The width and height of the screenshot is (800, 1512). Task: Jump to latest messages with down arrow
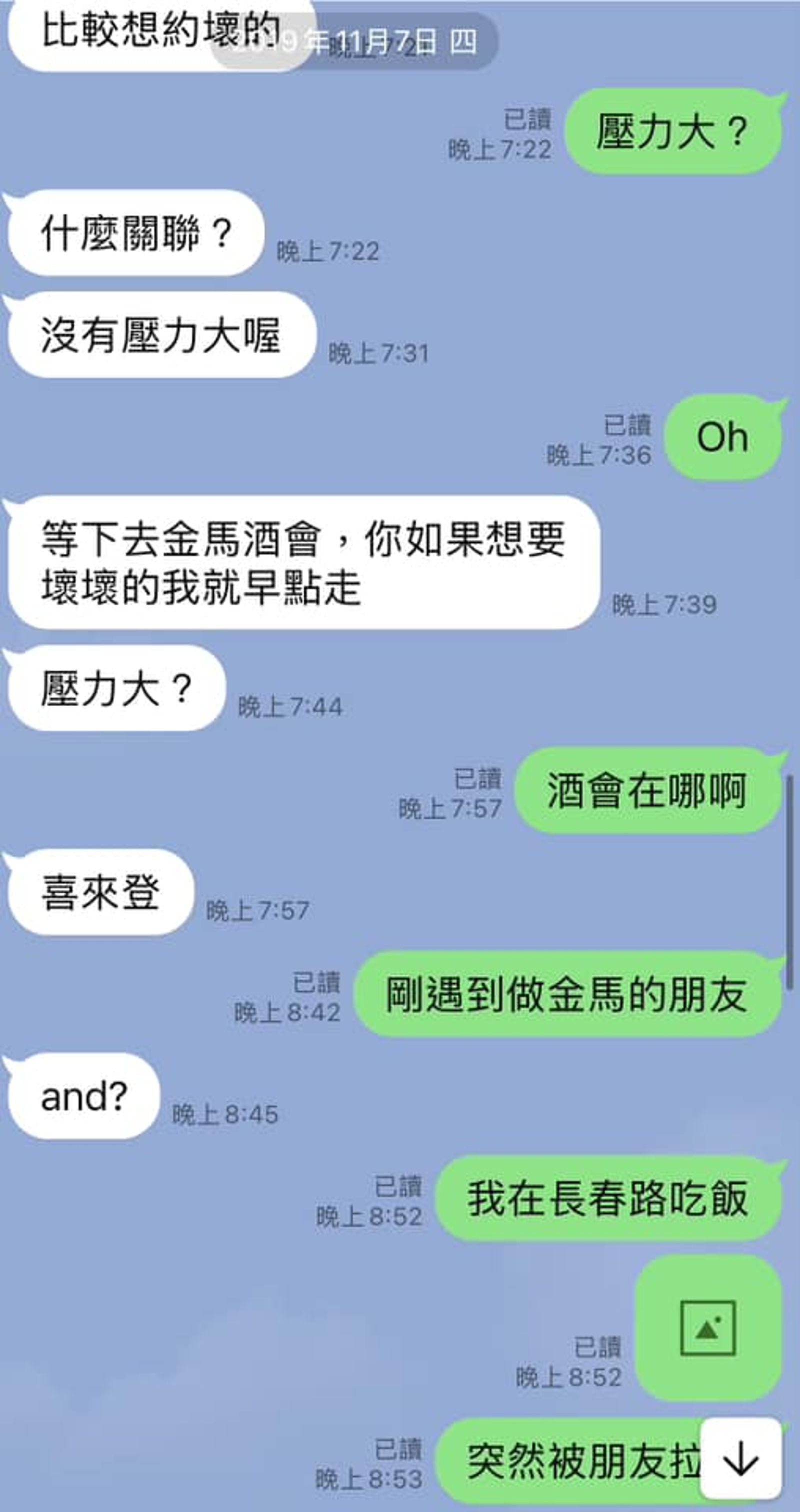click(x=740, y=1458)
